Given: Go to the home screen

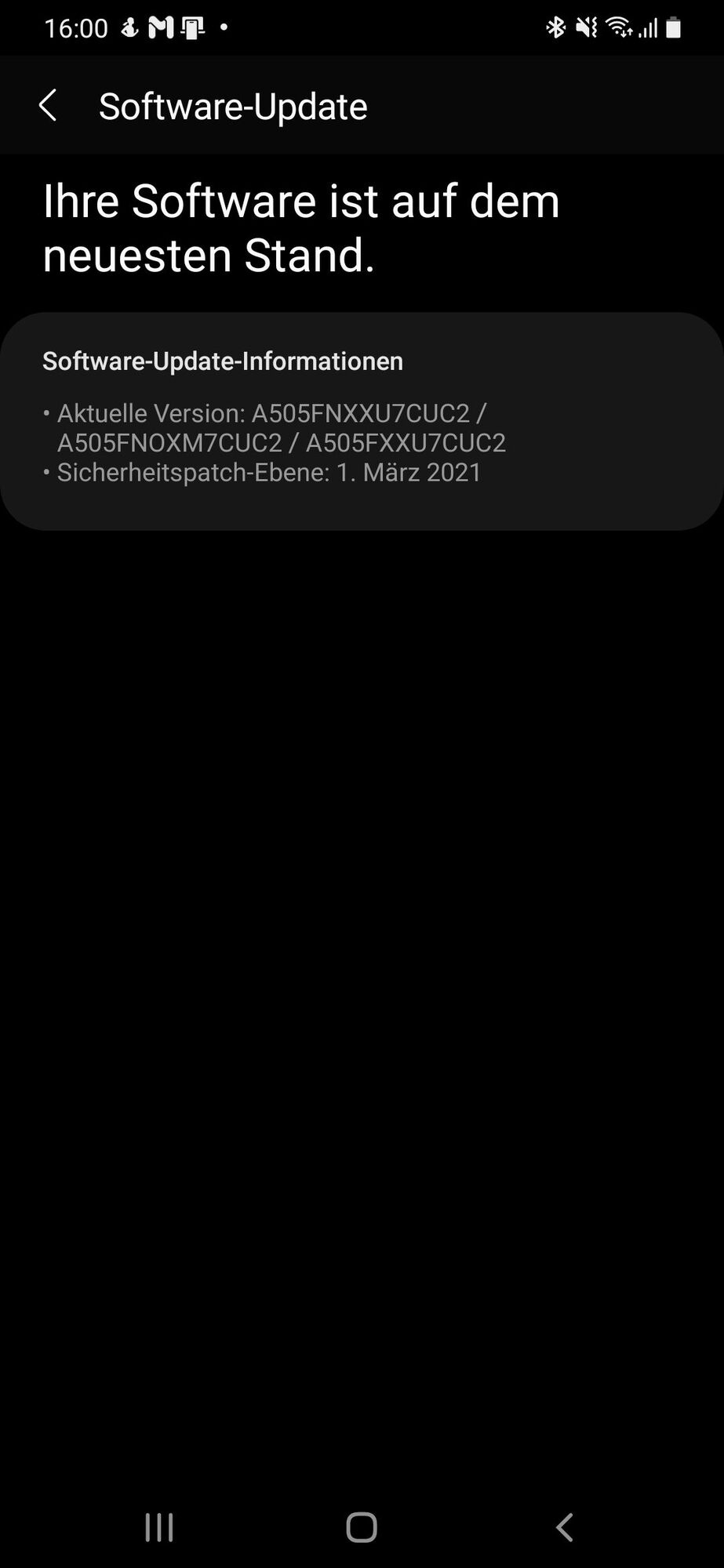Looking at the screenshot, I should pyautogui.click(x=362, y=1527).
